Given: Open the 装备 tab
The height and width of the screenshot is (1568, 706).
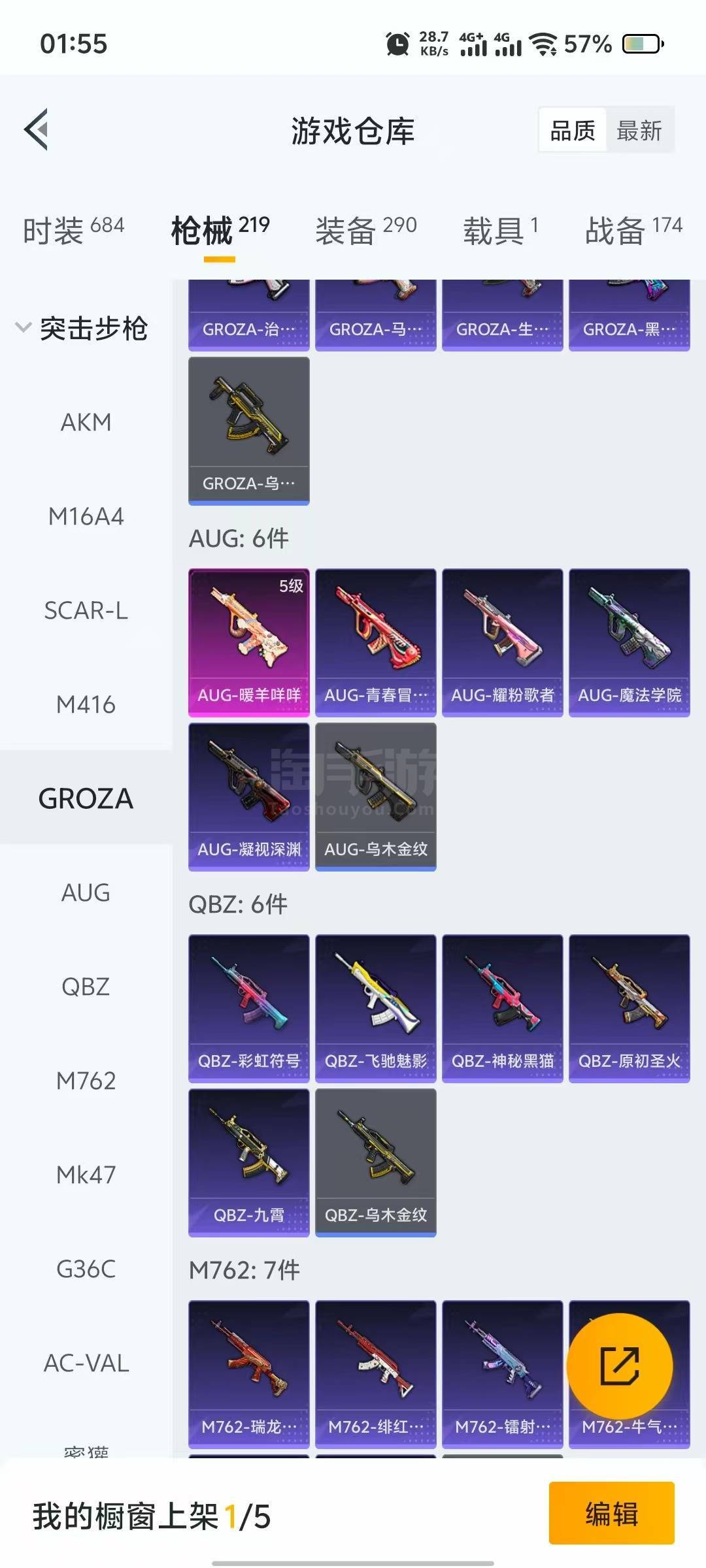Looking at the screenshot, I should pyautogui.click(x=366, y=230).
